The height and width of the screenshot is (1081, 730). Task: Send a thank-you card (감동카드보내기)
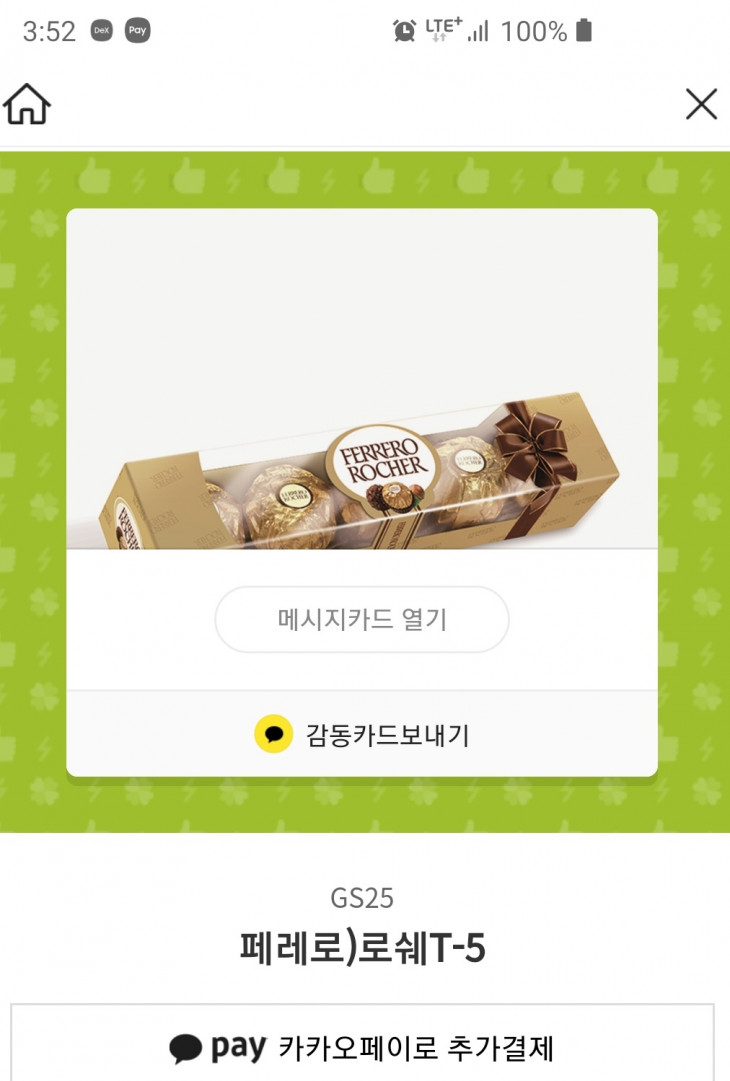362,735
